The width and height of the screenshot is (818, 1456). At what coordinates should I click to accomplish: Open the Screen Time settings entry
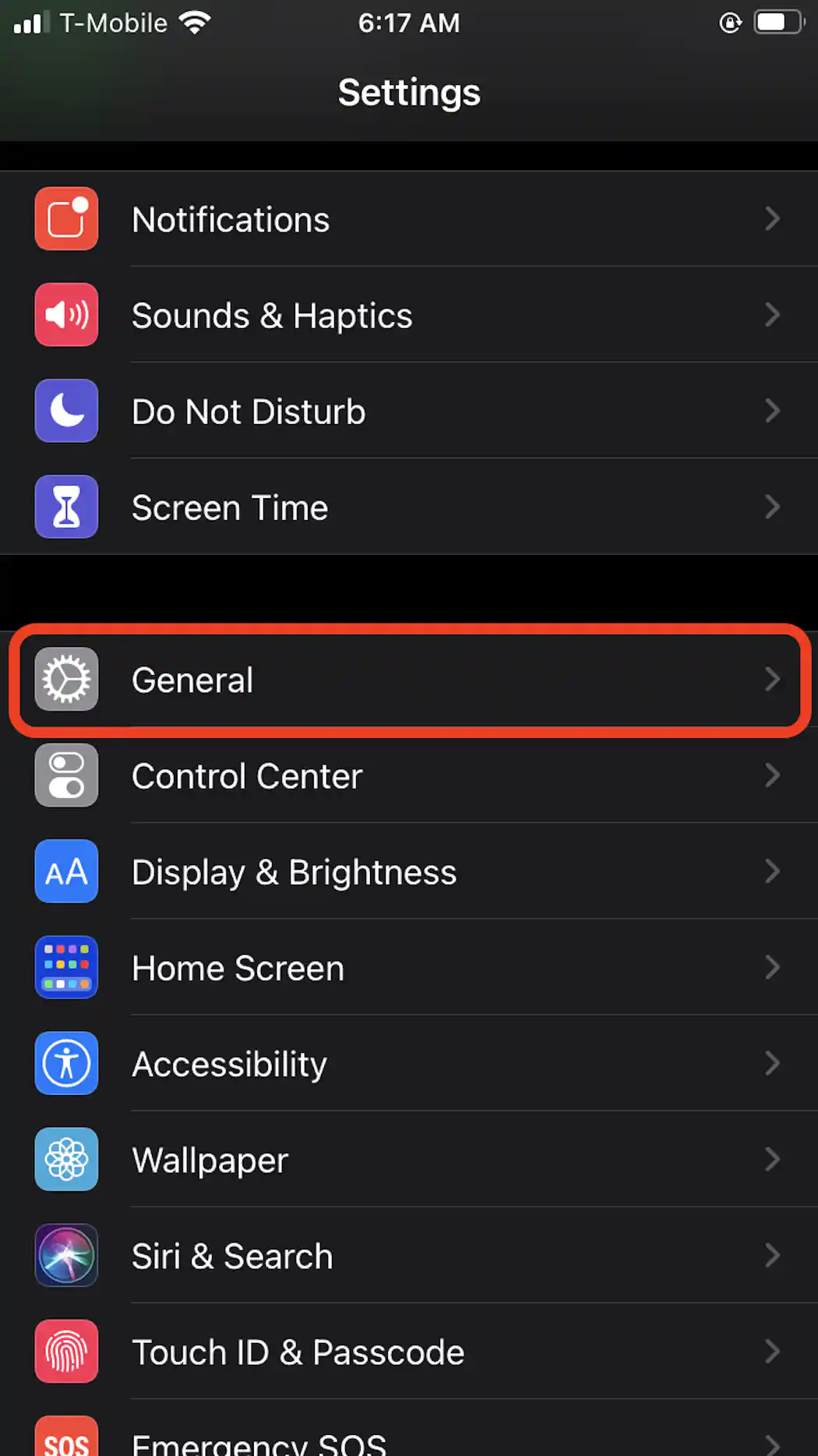(x=230, y=507)
